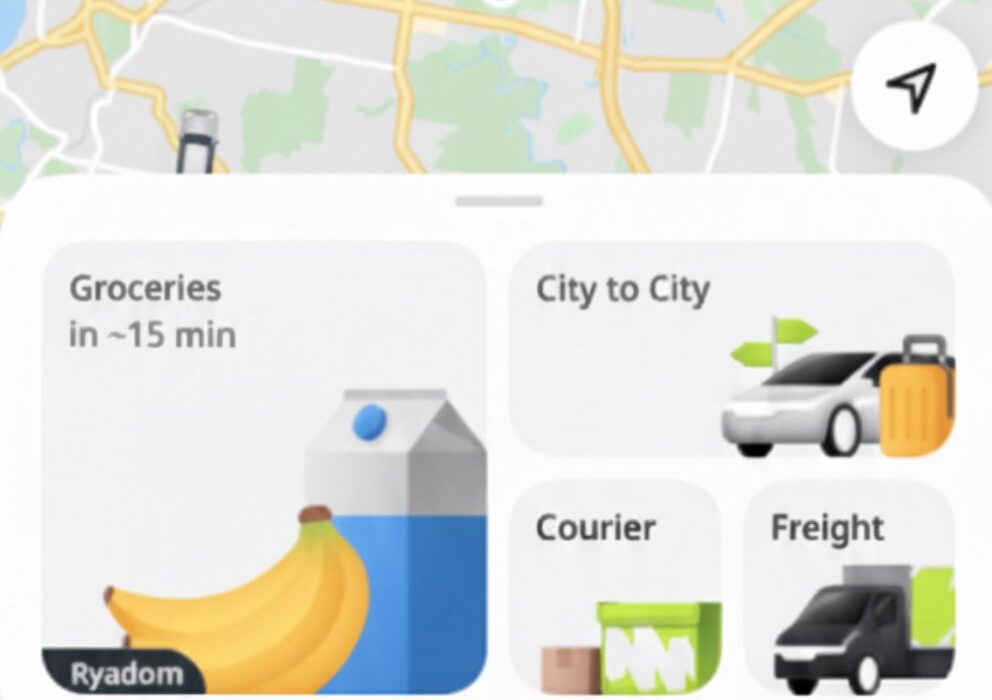Tap the bottom sheet drag handle
992x700 pixels.
[x=499, y=201]
